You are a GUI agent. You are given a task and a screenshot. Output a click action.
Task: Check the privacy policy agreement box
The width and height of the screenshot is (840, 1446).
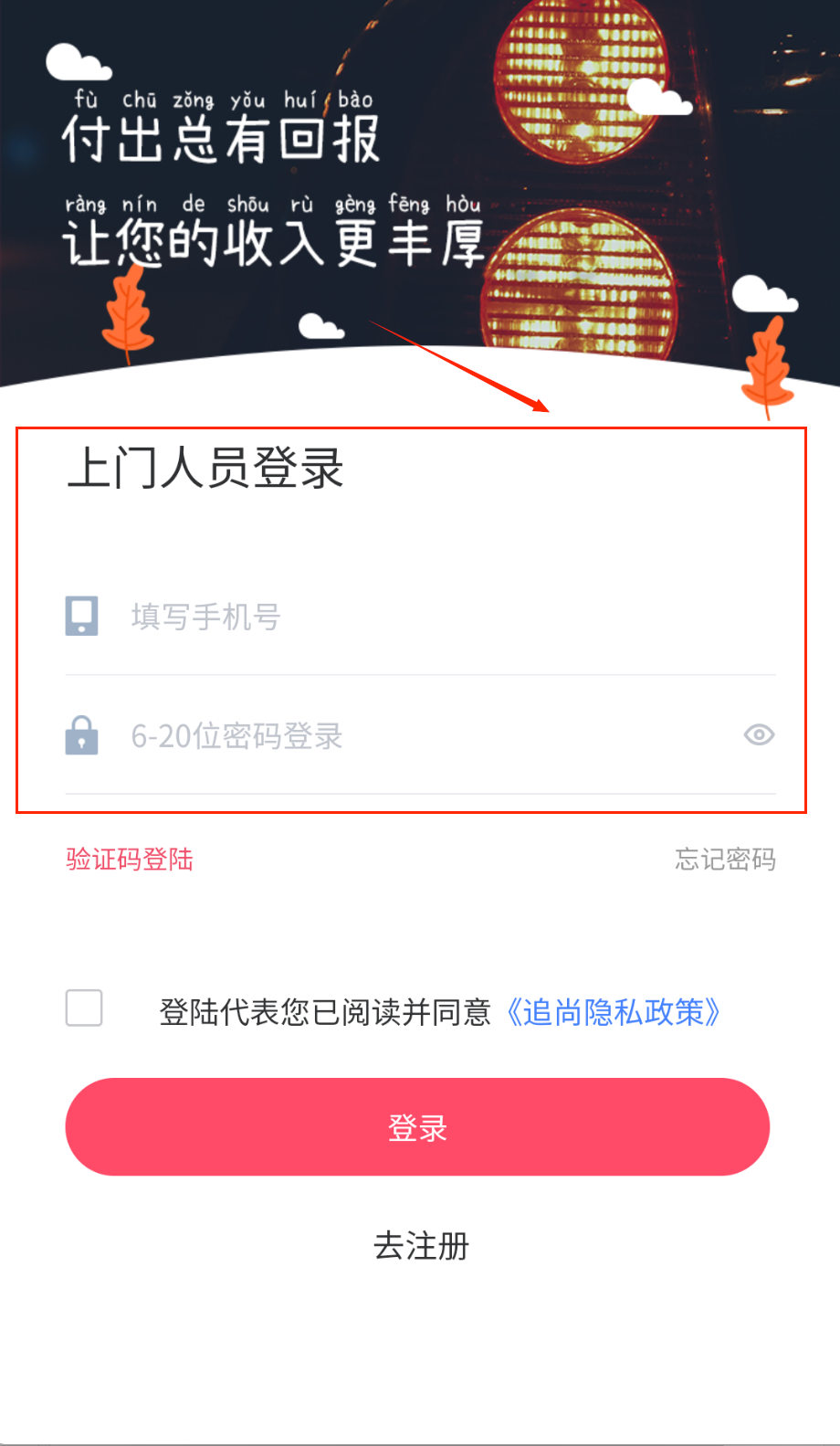84,1008
